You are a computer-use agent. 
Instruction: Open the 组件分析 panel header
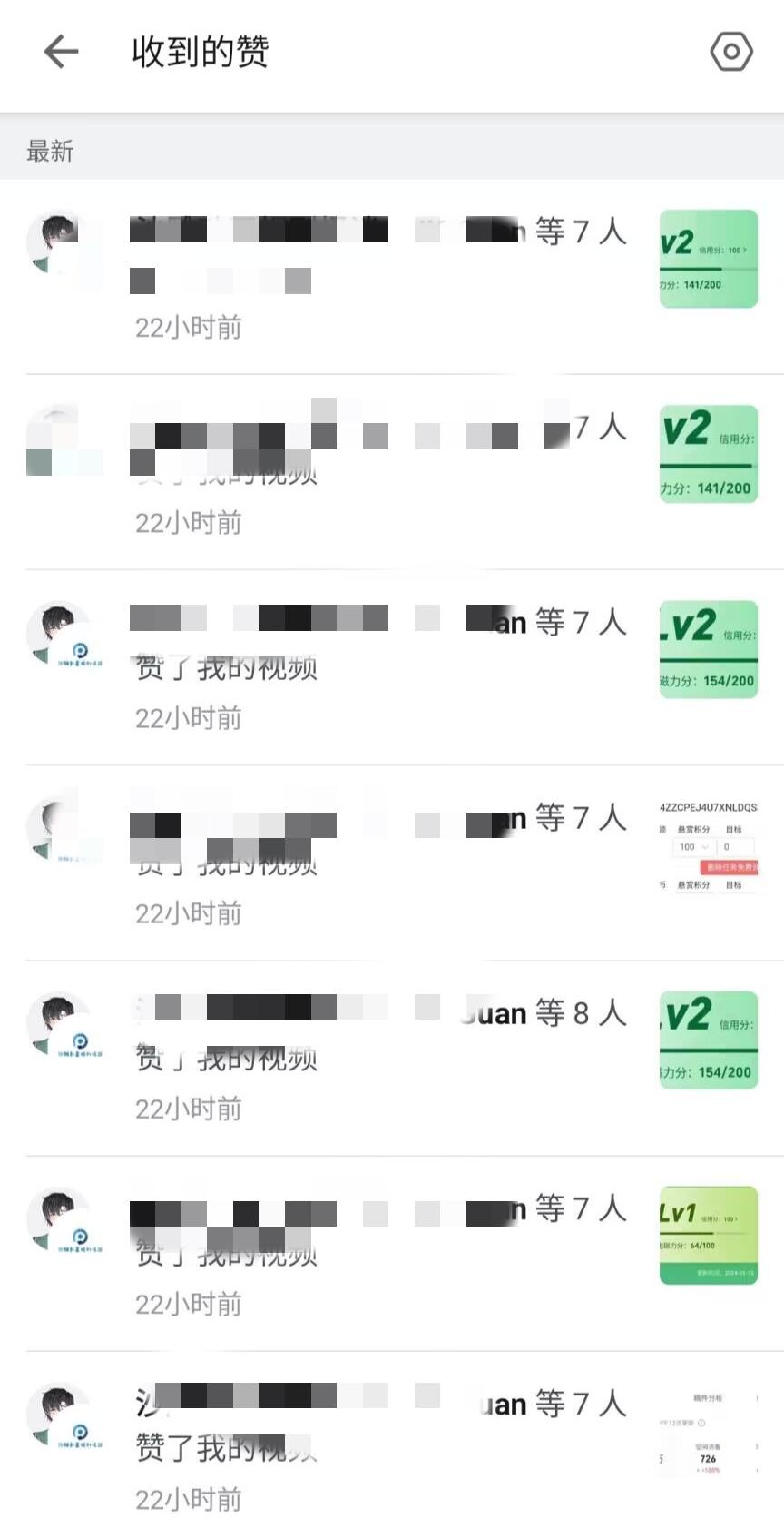[x=710, y=1397]
